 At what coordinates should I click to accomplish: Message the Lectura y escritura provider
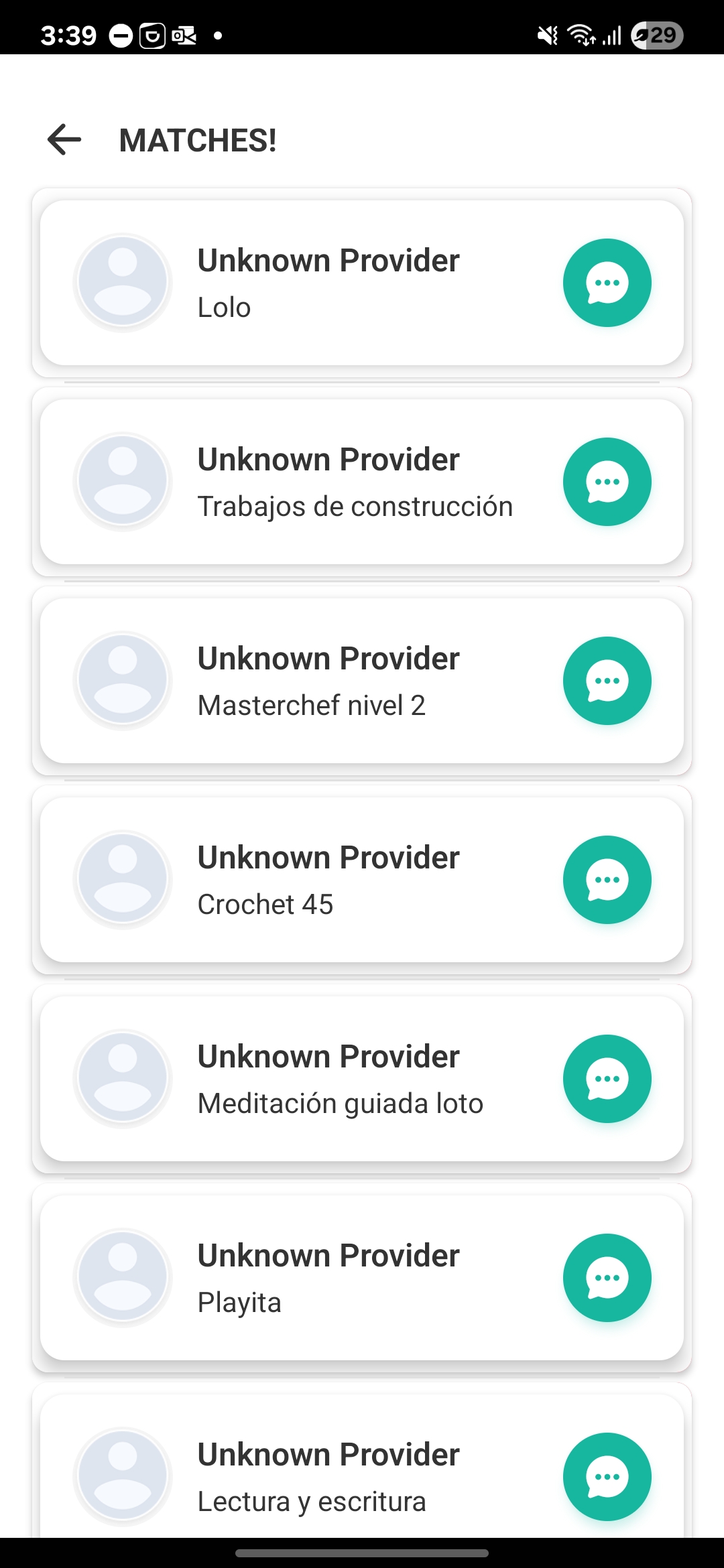click(x=607, y=1477)
